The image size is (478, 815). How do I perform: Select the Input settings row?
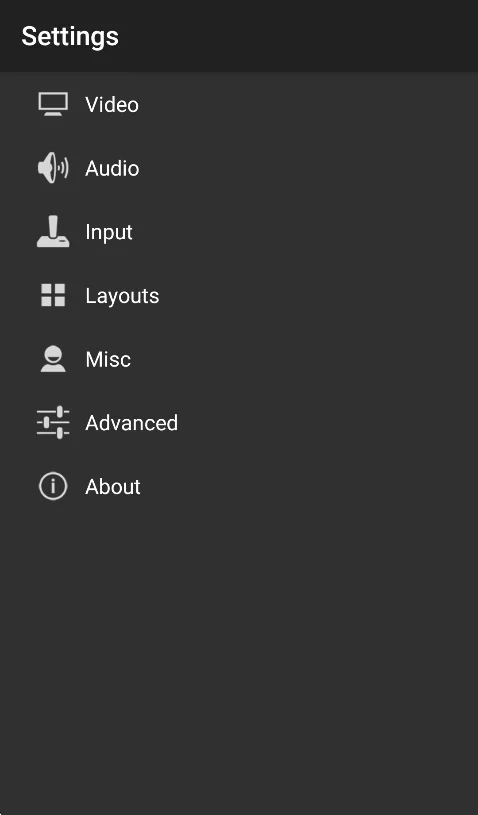click(239, 232)
